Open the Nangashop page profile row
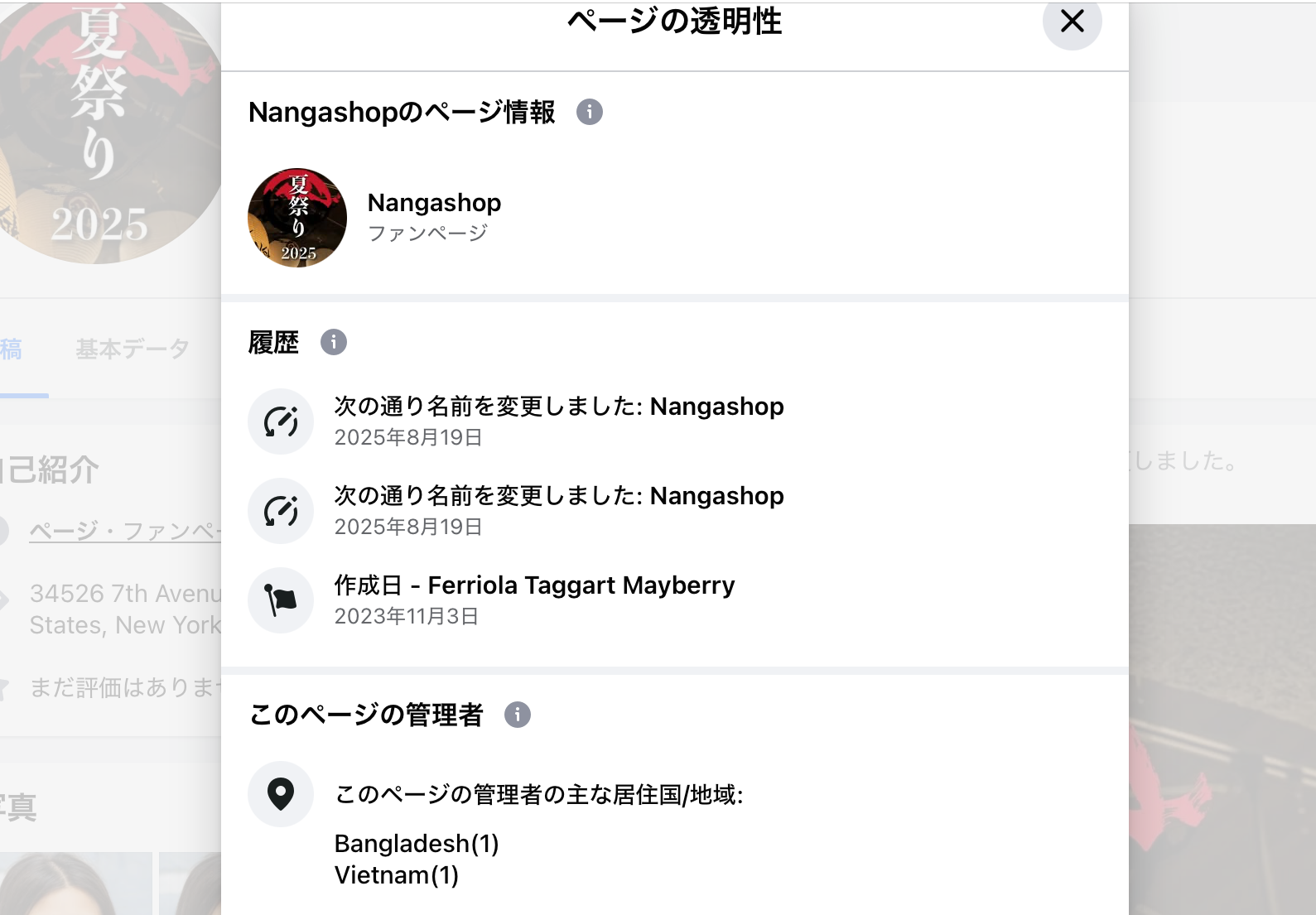 pyautogui.click(x=434, y=217)
